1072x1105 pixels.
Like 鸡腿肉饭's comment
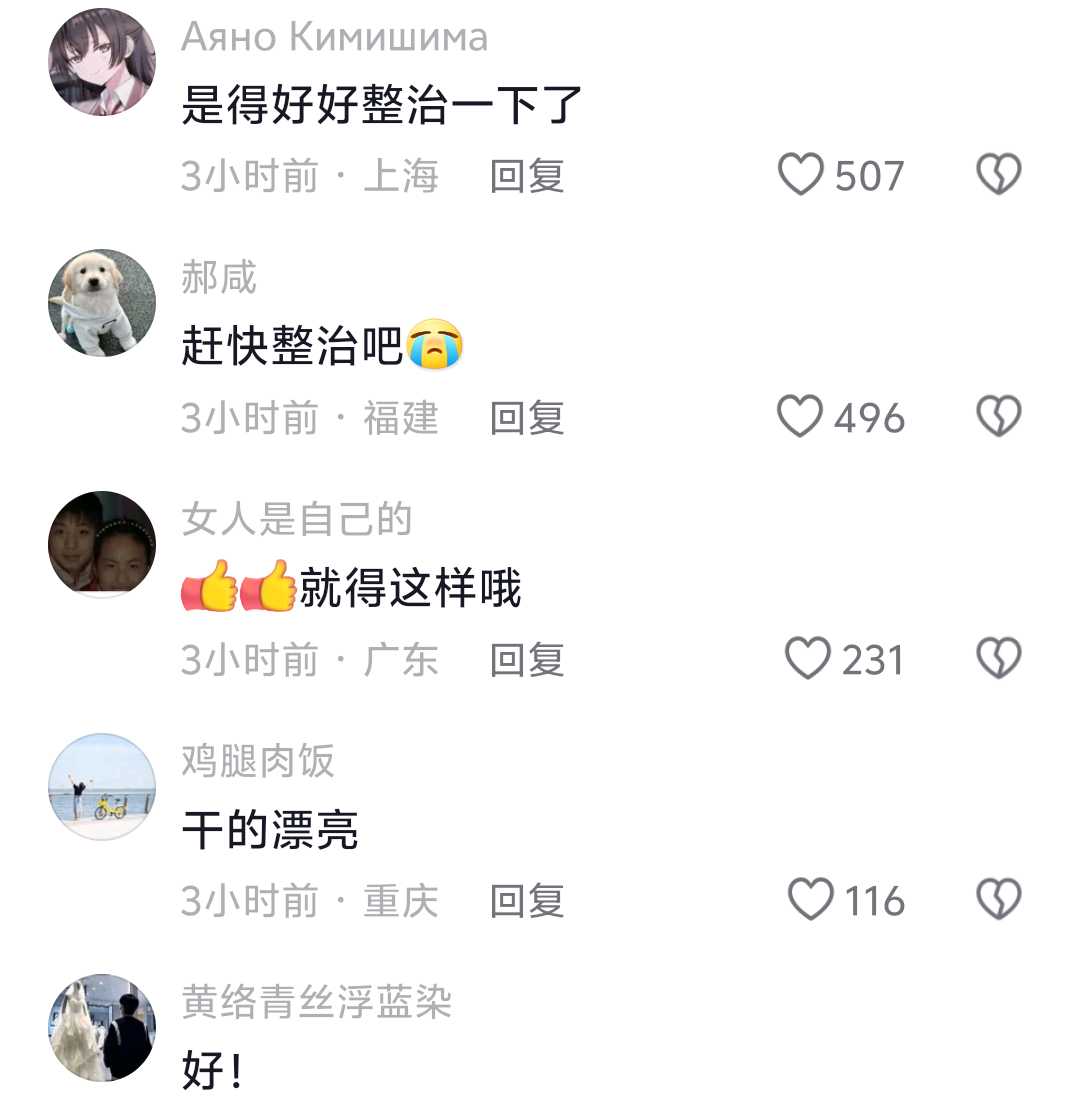click(811, 900)
